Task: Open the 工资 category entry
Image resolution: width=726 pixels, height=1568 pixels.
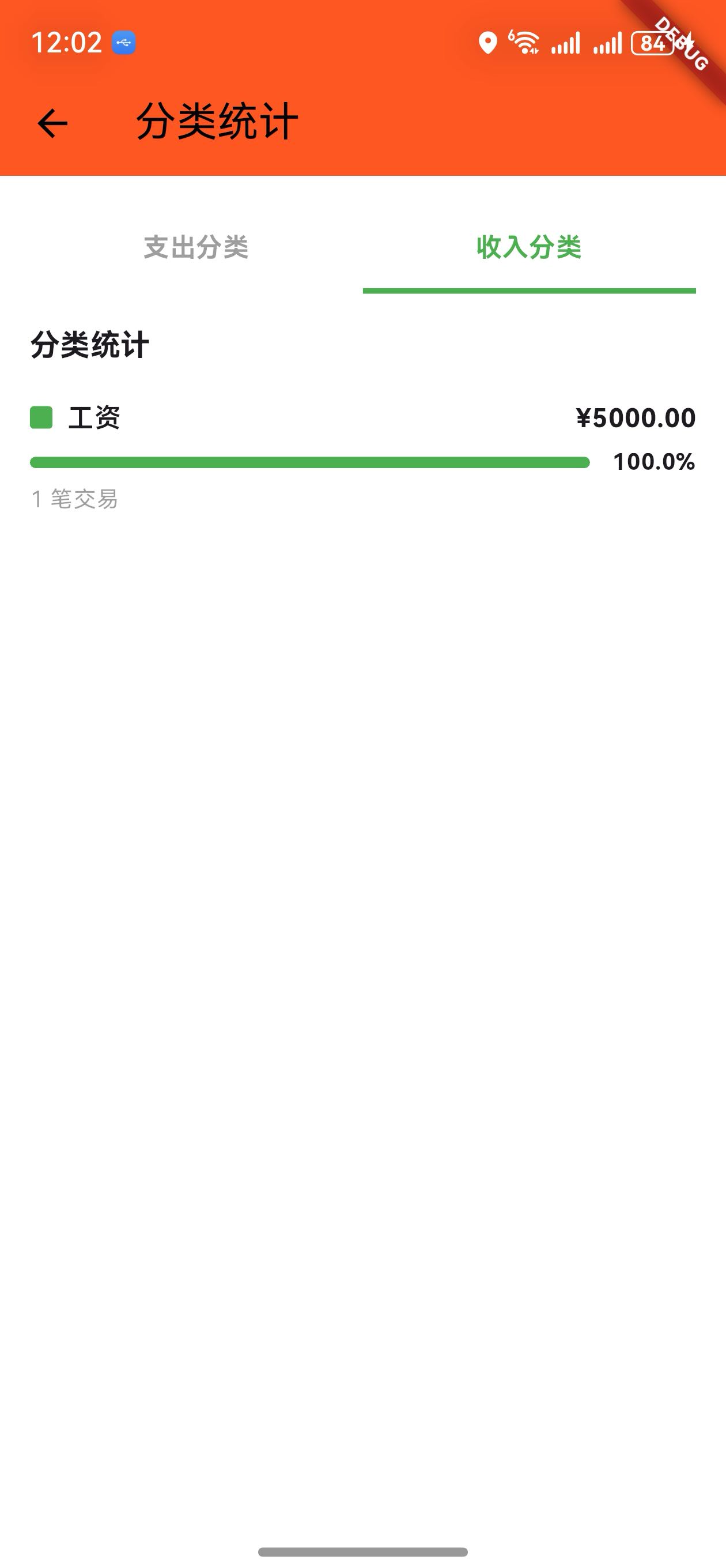Action: [95, 417]
